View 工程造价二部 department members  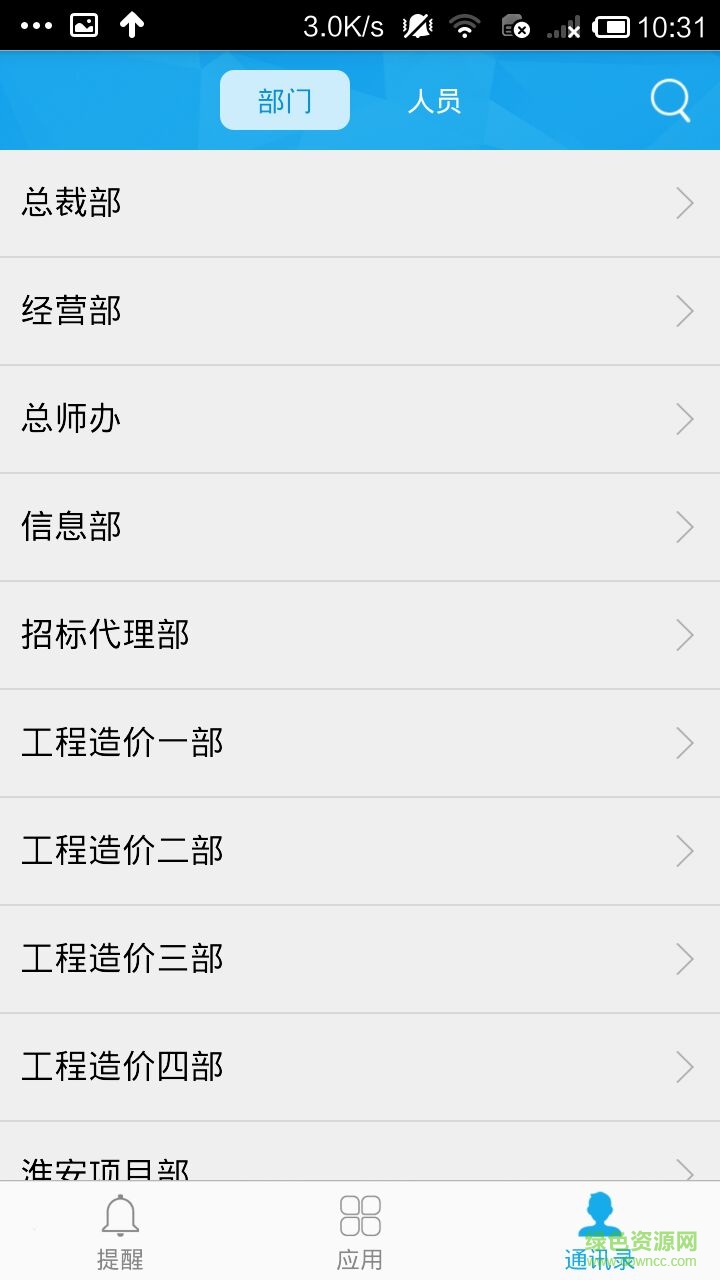pyautogui.click(x=360, y=851)
